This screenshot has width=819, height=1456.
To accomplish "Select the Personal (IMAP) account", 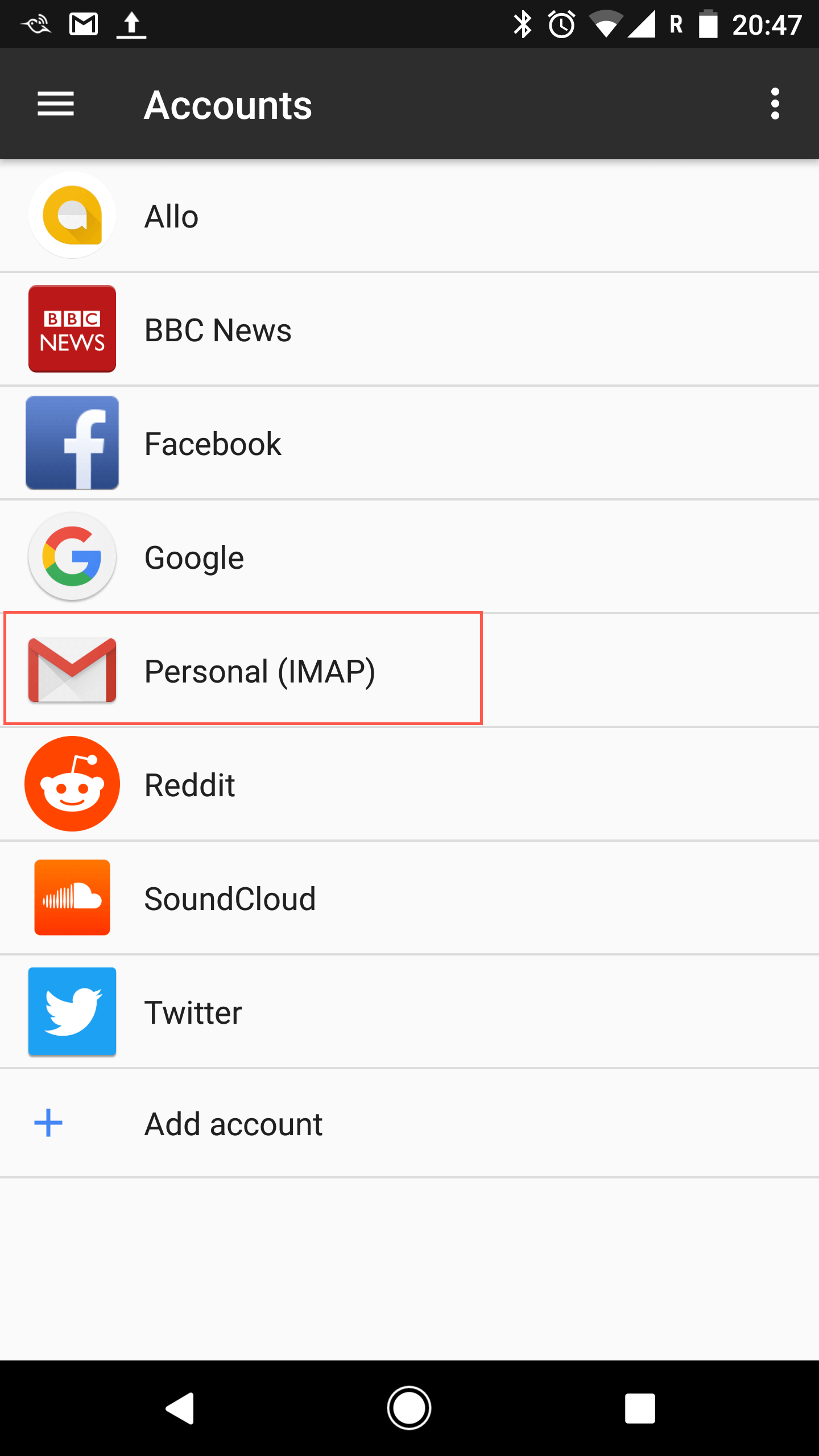I will [409, 670].
